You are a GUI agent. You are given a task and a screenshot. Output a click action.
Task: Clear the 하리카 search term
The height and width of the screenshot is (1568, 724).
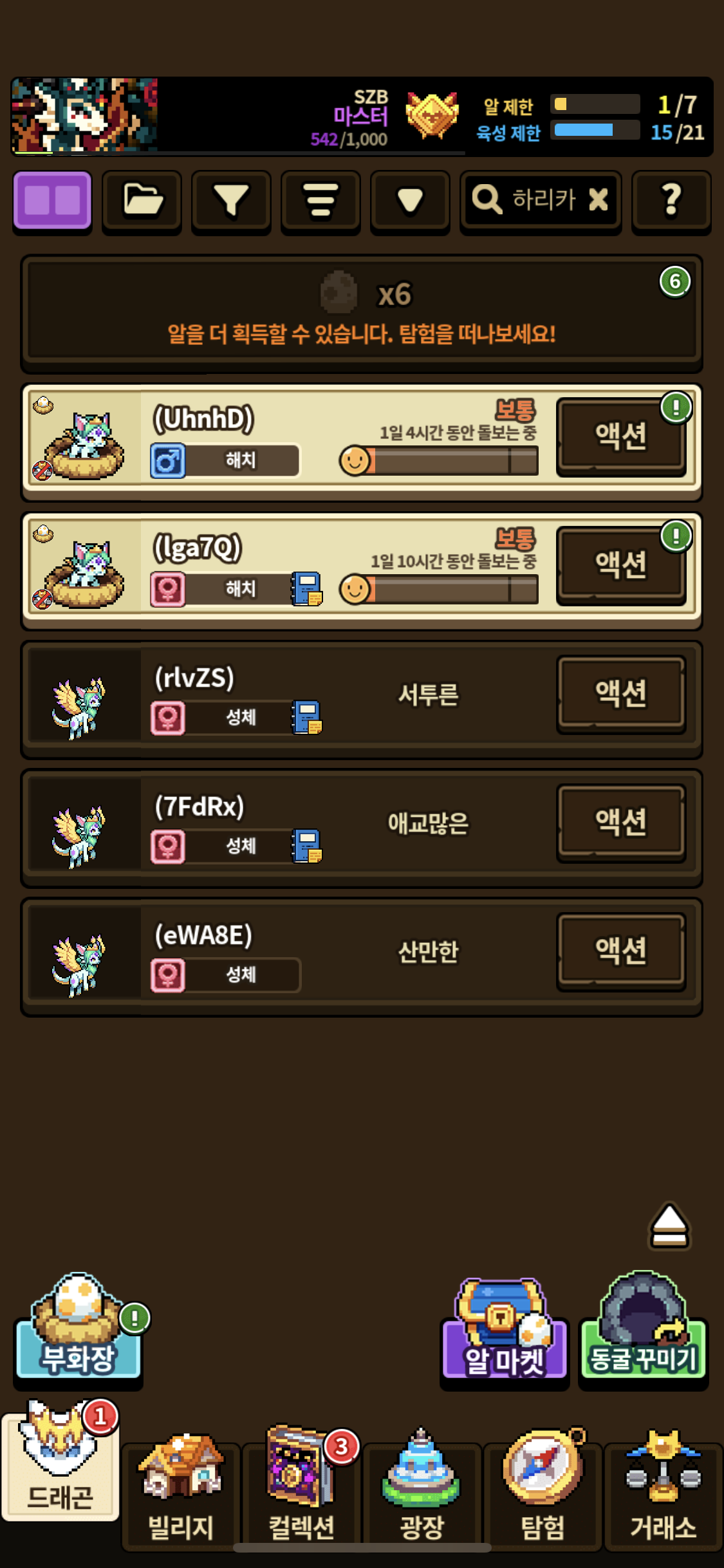pos(599,200)
